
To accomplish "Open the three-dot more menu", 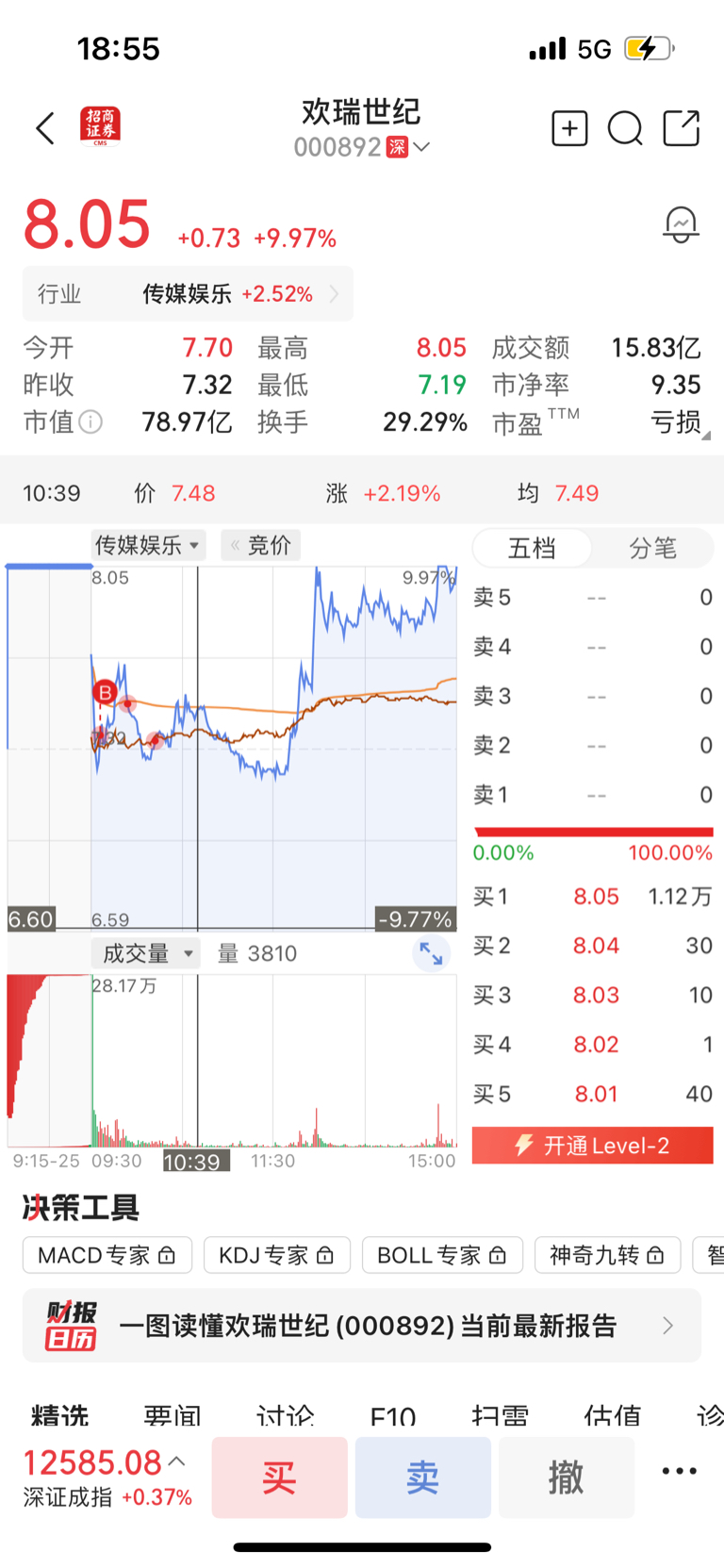I will point(679,1471).
